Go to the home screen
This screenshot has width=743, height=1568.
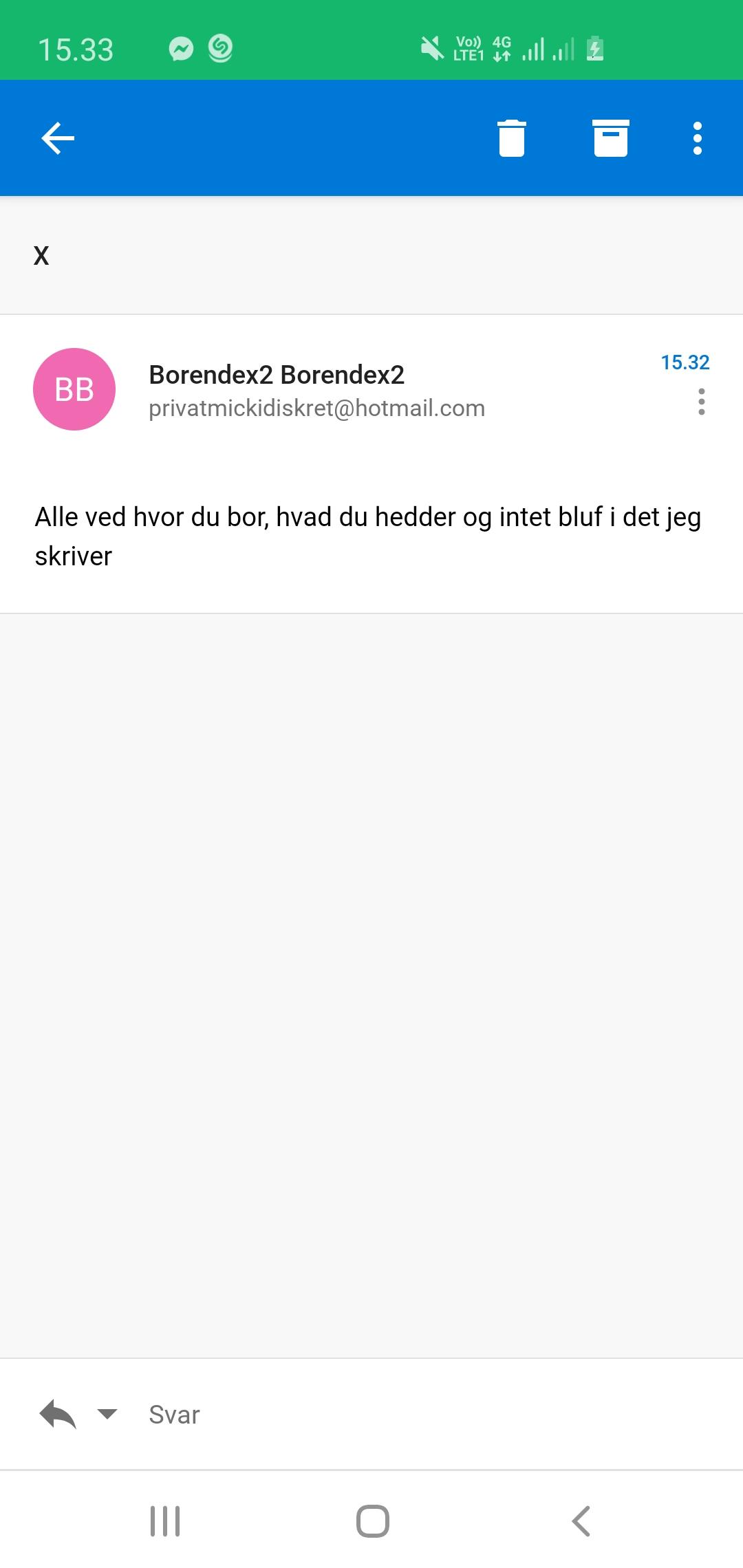373,1521
